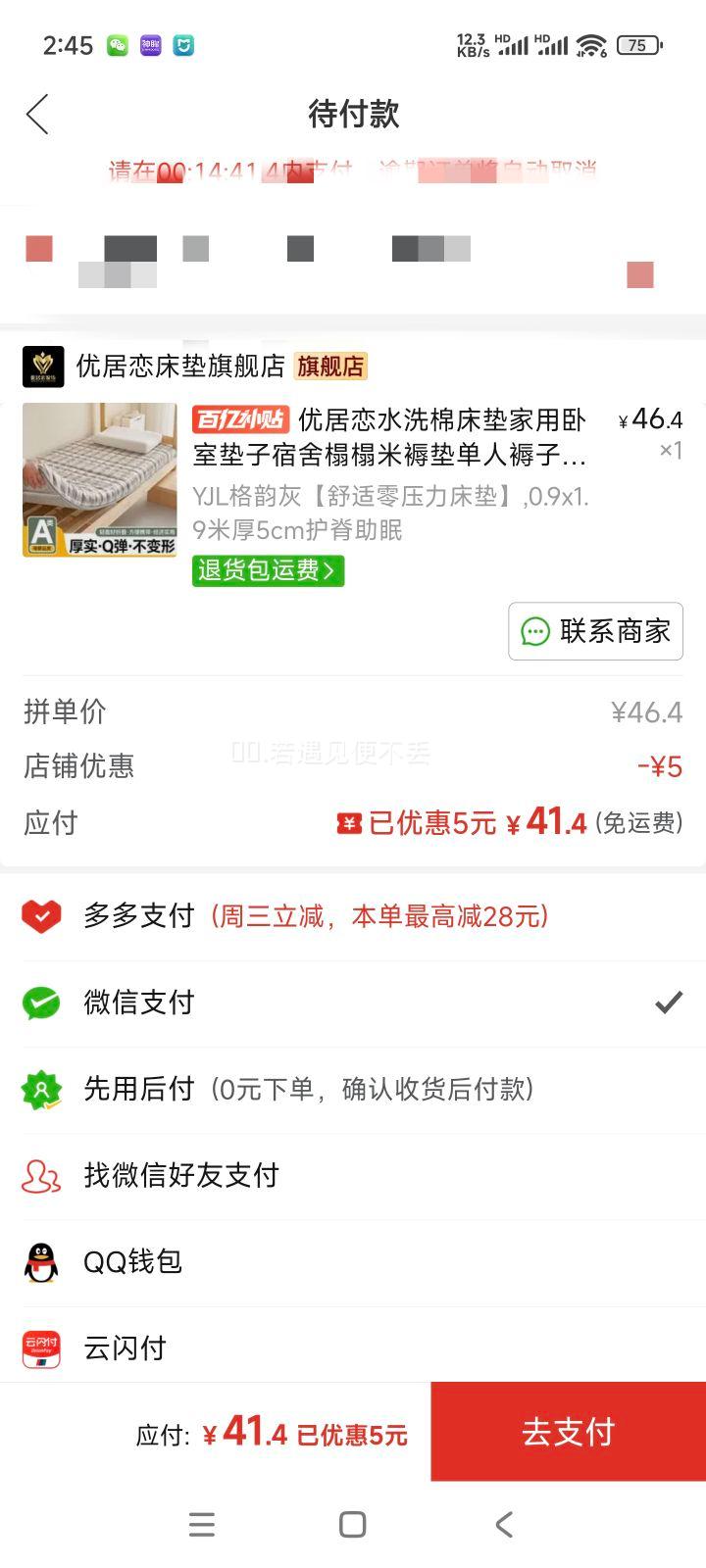Screen dimensions: 706x1568
Task: Tap the 去支付 payment button
Action: [x=567, y=1431]
